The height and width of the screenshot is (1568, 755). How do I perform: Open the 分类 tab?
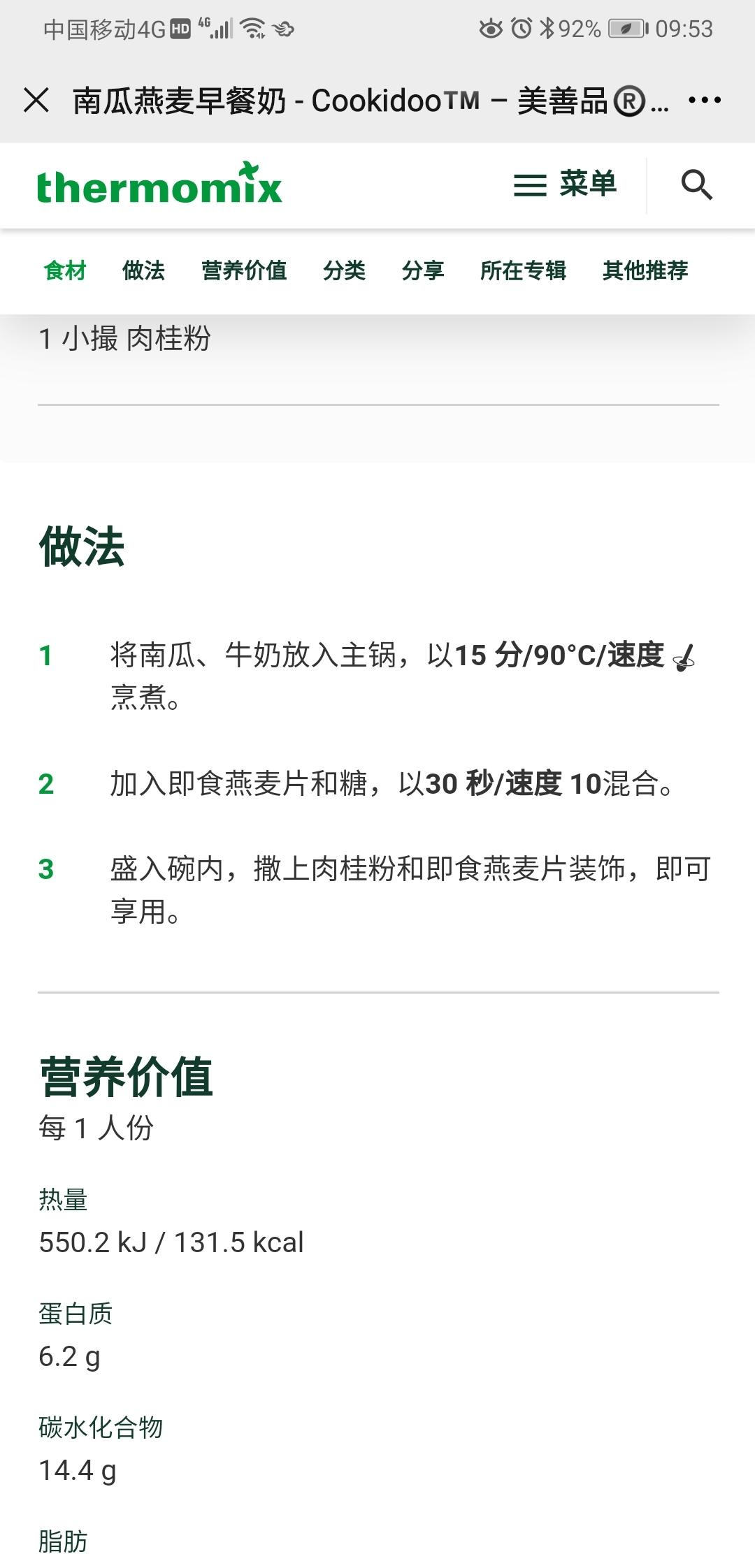344,270
